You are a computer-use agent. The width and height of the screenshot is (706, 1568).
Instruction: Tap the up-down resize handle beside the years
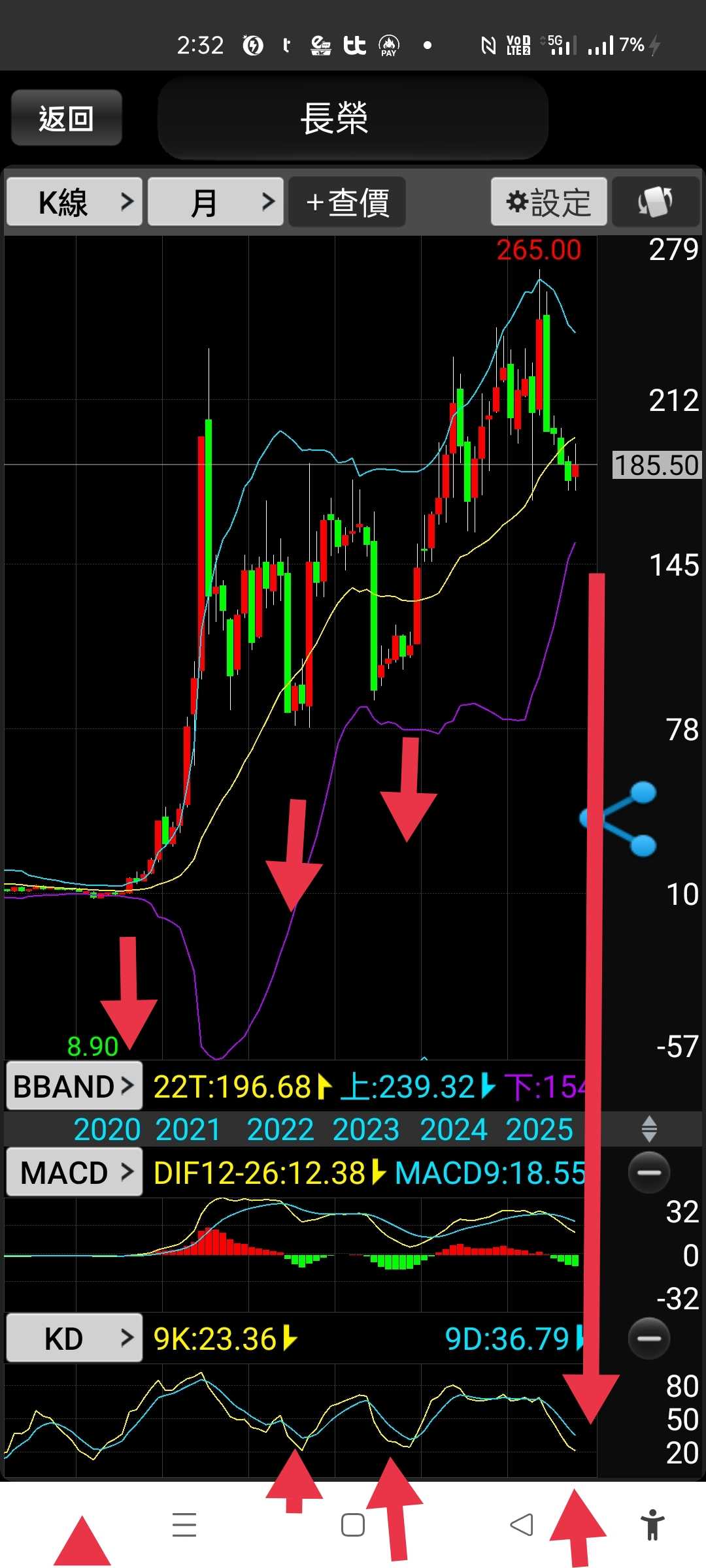pyautogui.click(x=648, y=1128)
